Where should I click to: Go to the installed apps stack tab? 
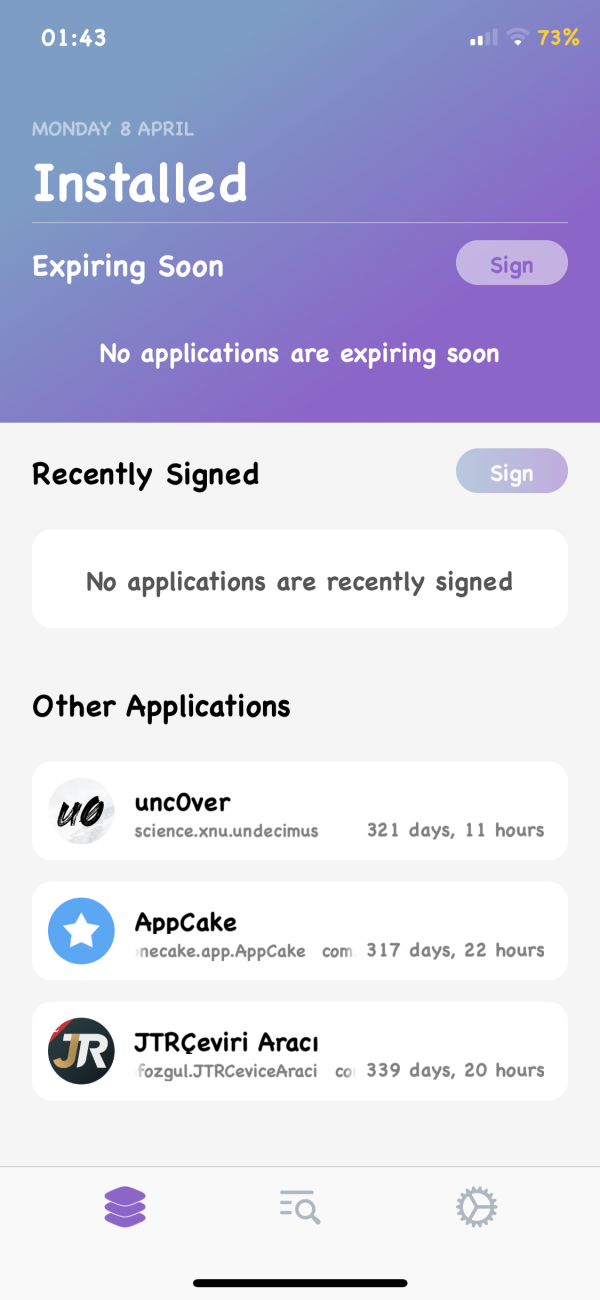tap(125, 1207)
